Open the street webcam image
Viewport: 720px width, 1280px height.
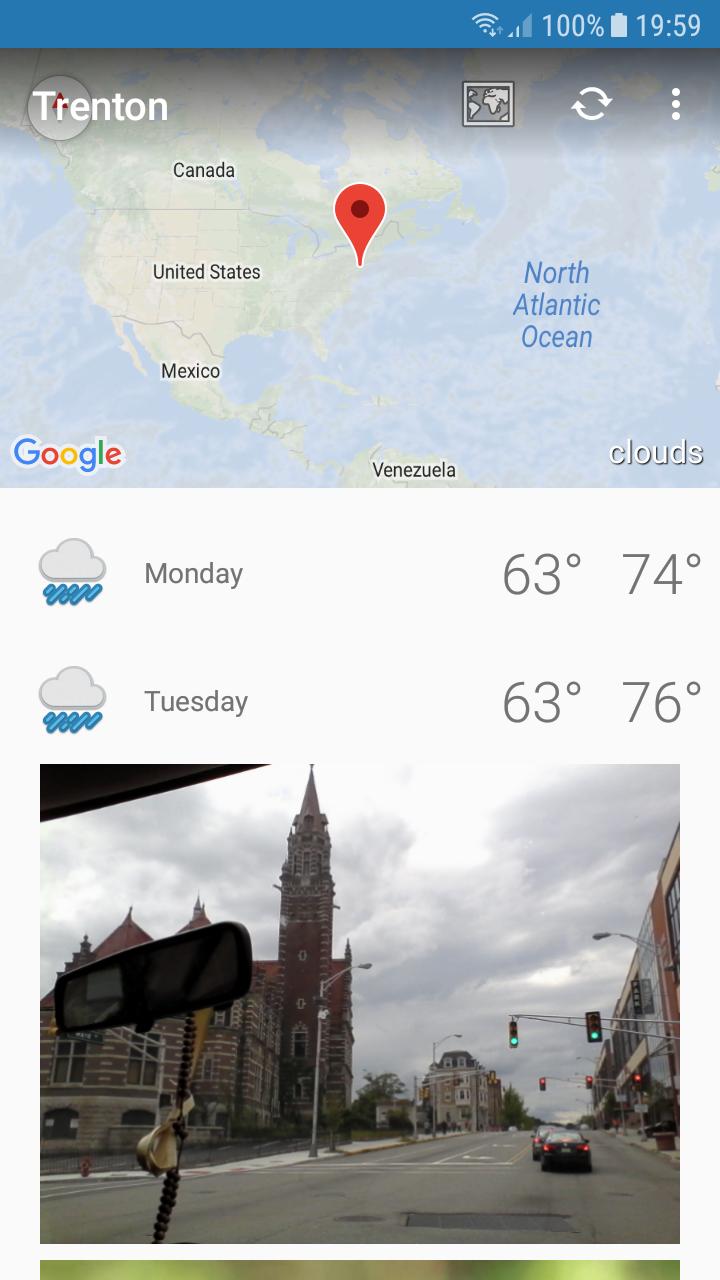point(359,1005)
